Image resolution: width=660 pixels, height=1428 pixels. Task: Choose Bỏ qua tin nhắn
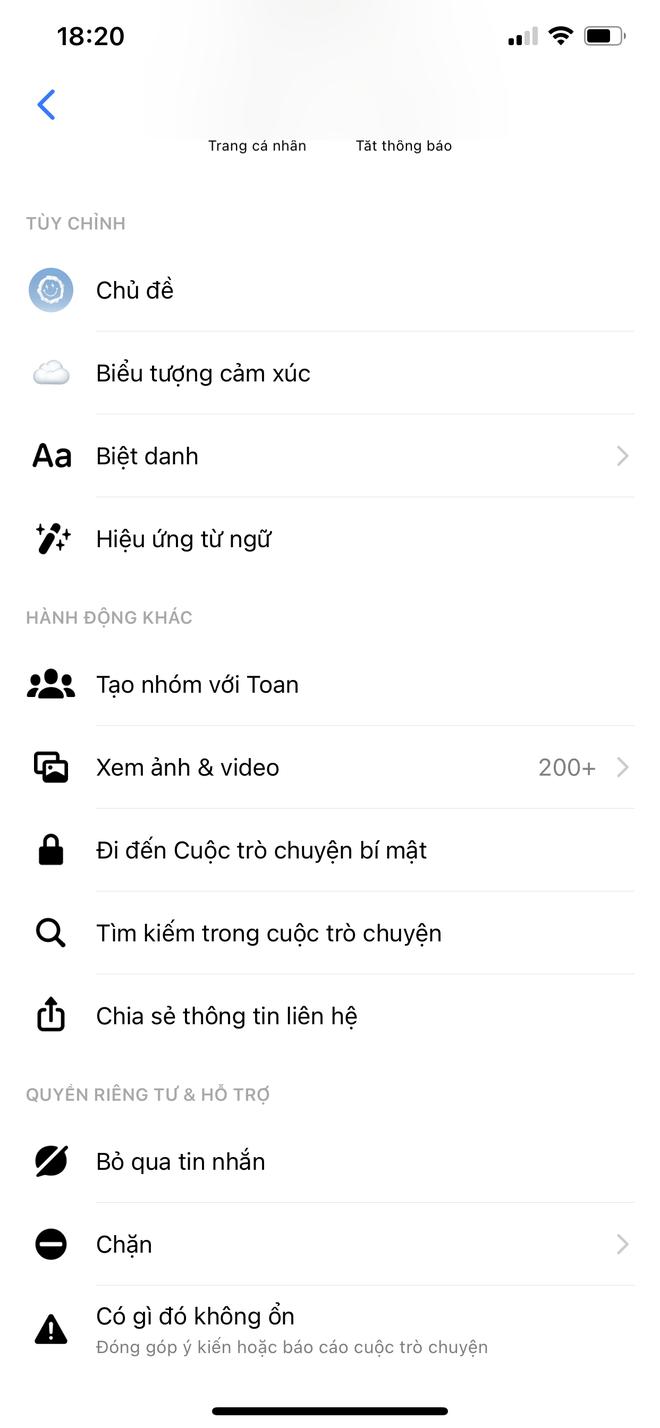330,1161
